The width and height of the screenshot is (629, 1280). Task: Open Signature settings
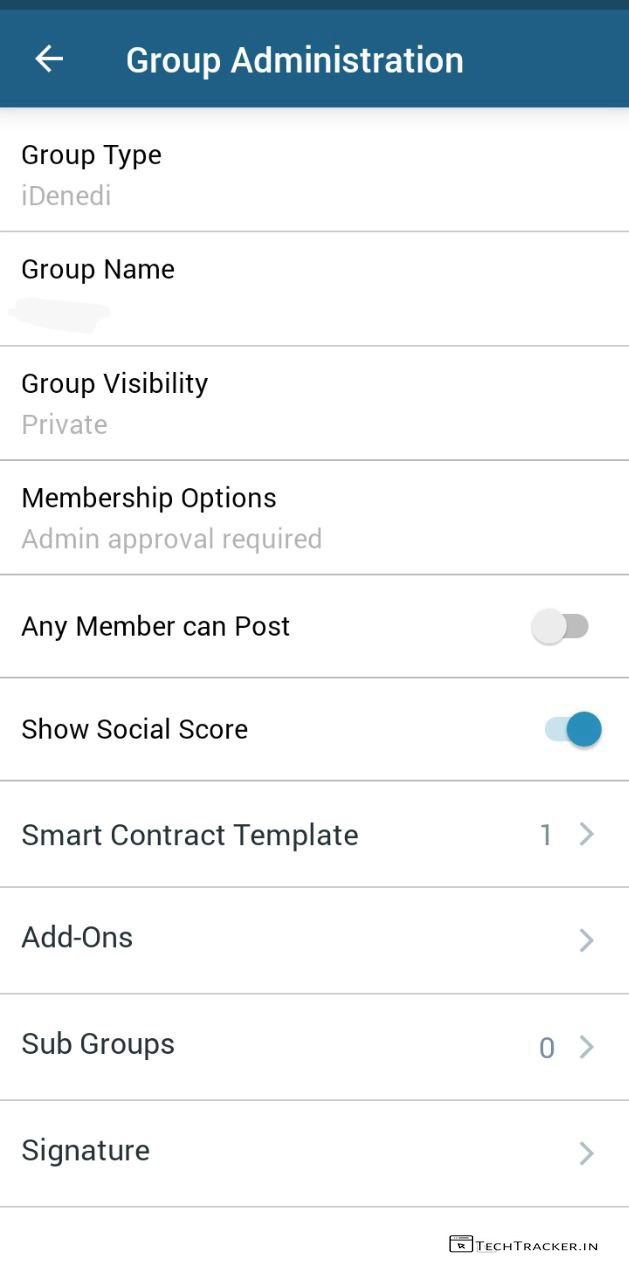(x=314, y=1153)
